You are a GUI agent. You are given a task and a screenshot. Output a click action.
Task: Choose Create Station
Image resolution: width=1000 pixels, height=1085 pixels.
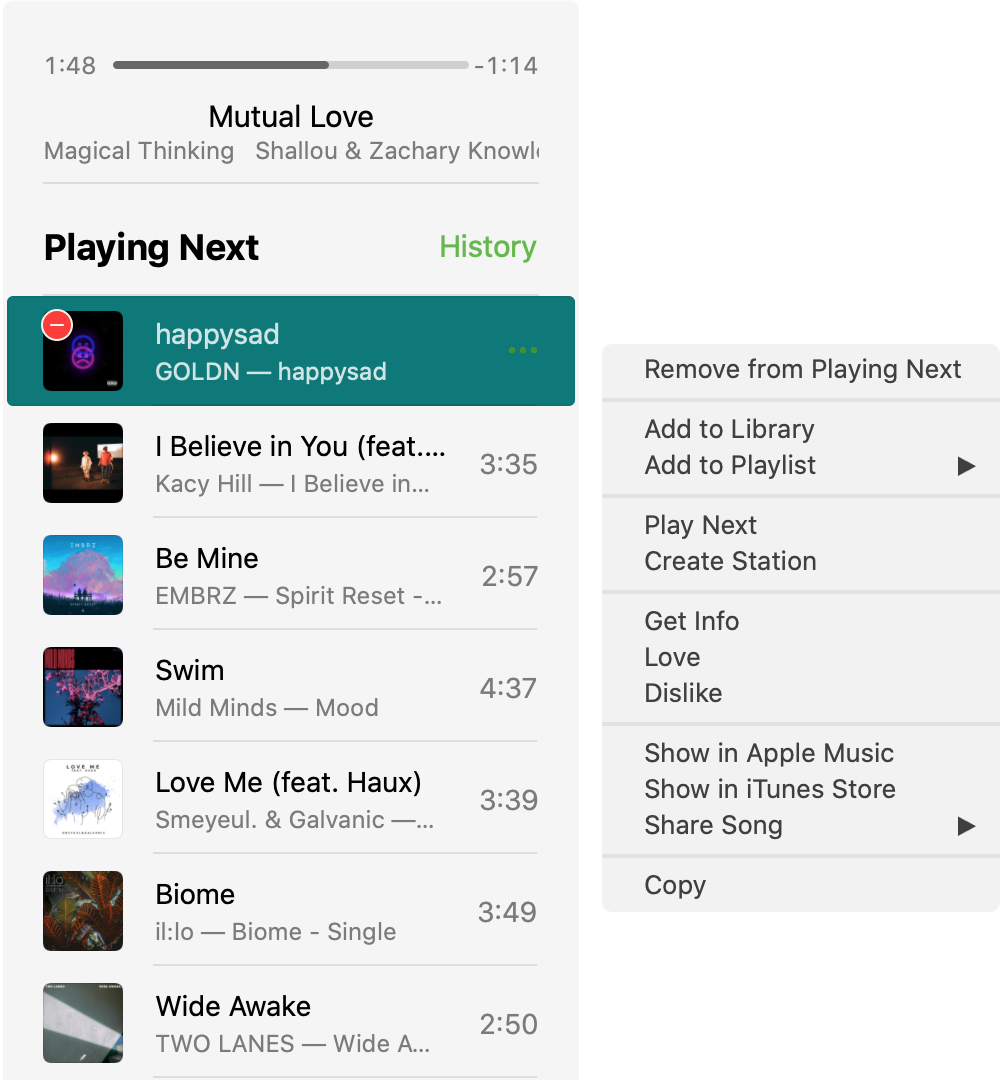801,561
